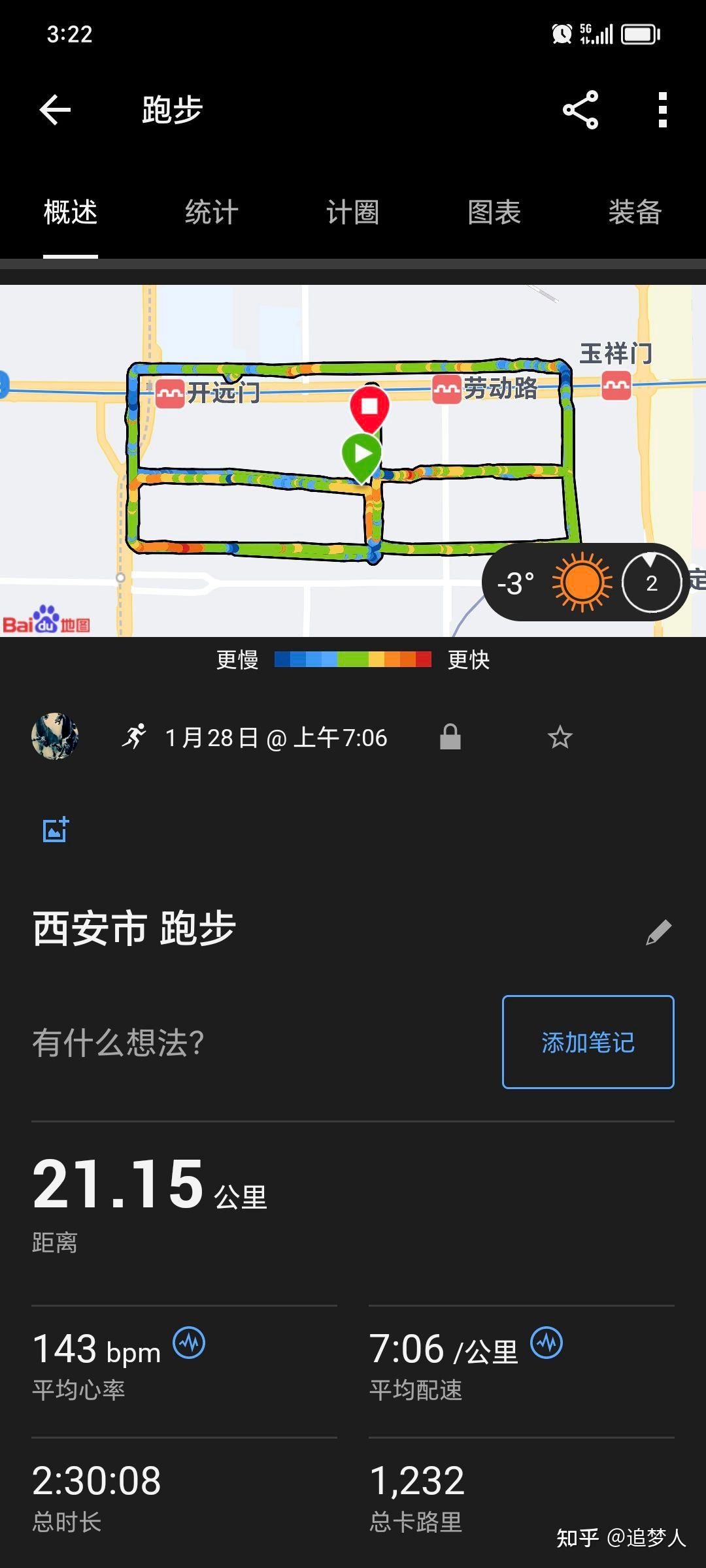The image size is (706, 1568).
Task: Open the run route map
Action: point(353,461)
